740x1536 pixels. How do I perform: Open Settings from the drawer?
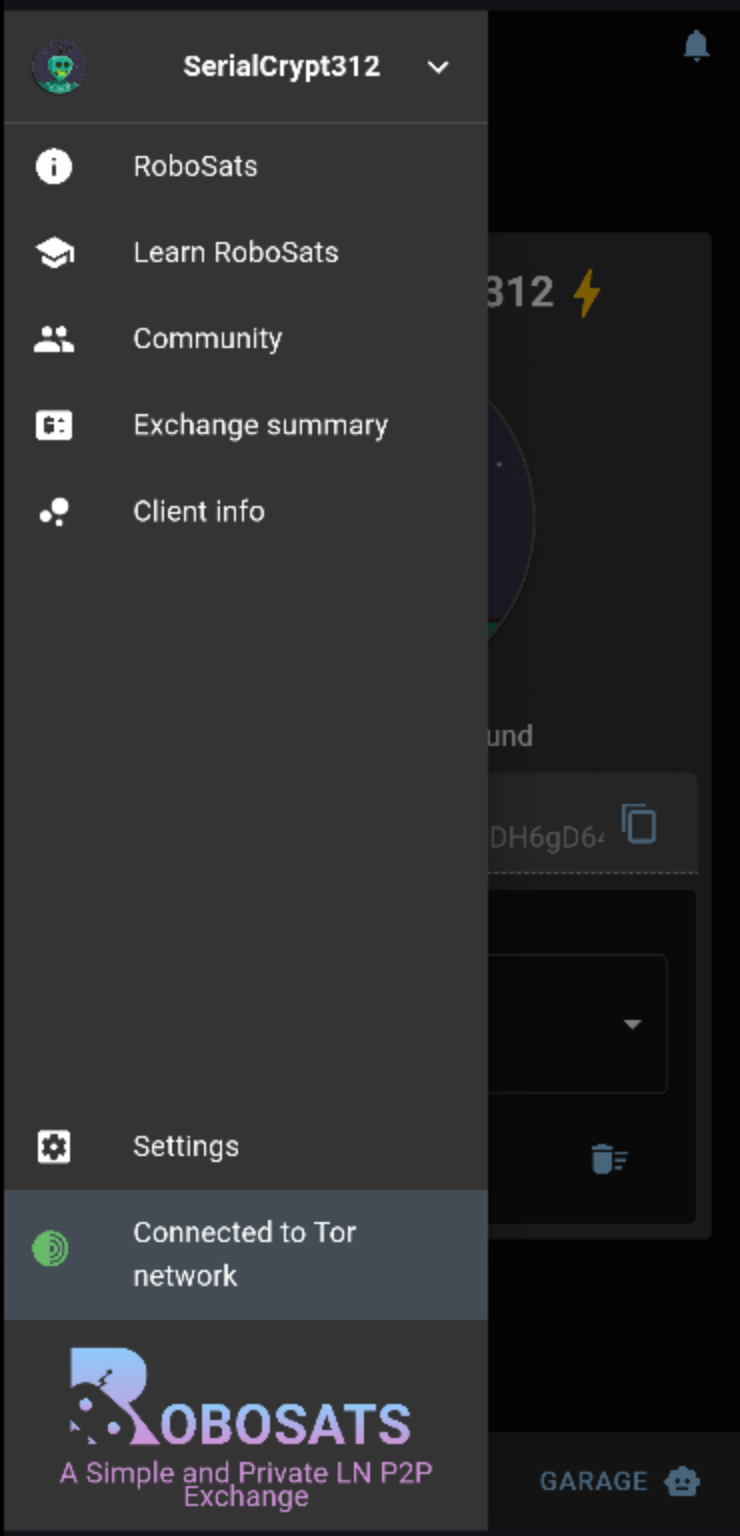pos(186,1146)
